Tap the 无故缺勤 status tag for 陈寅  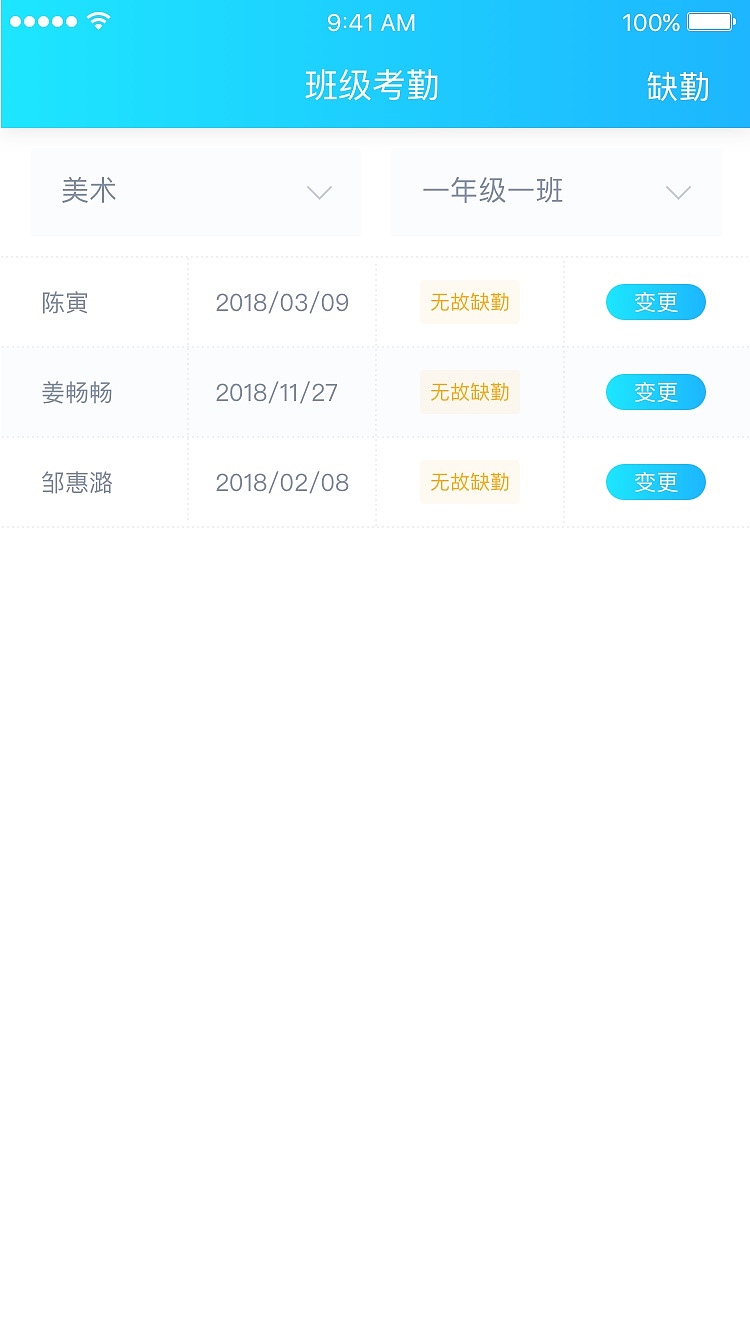pyautogui.click(x=469, y=302)
